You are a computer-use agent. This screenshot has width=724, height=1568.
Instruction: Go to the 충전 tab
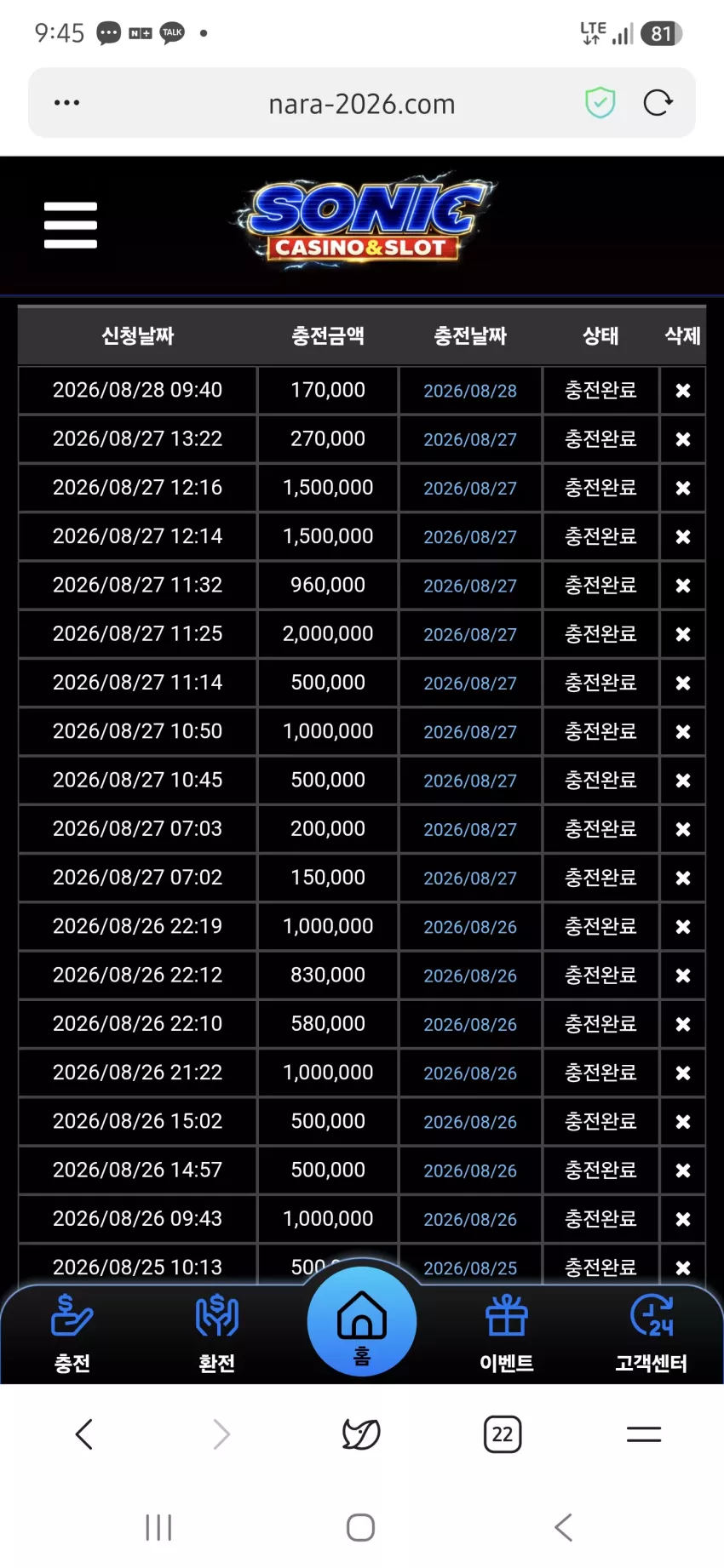[x=72, y=1333]
